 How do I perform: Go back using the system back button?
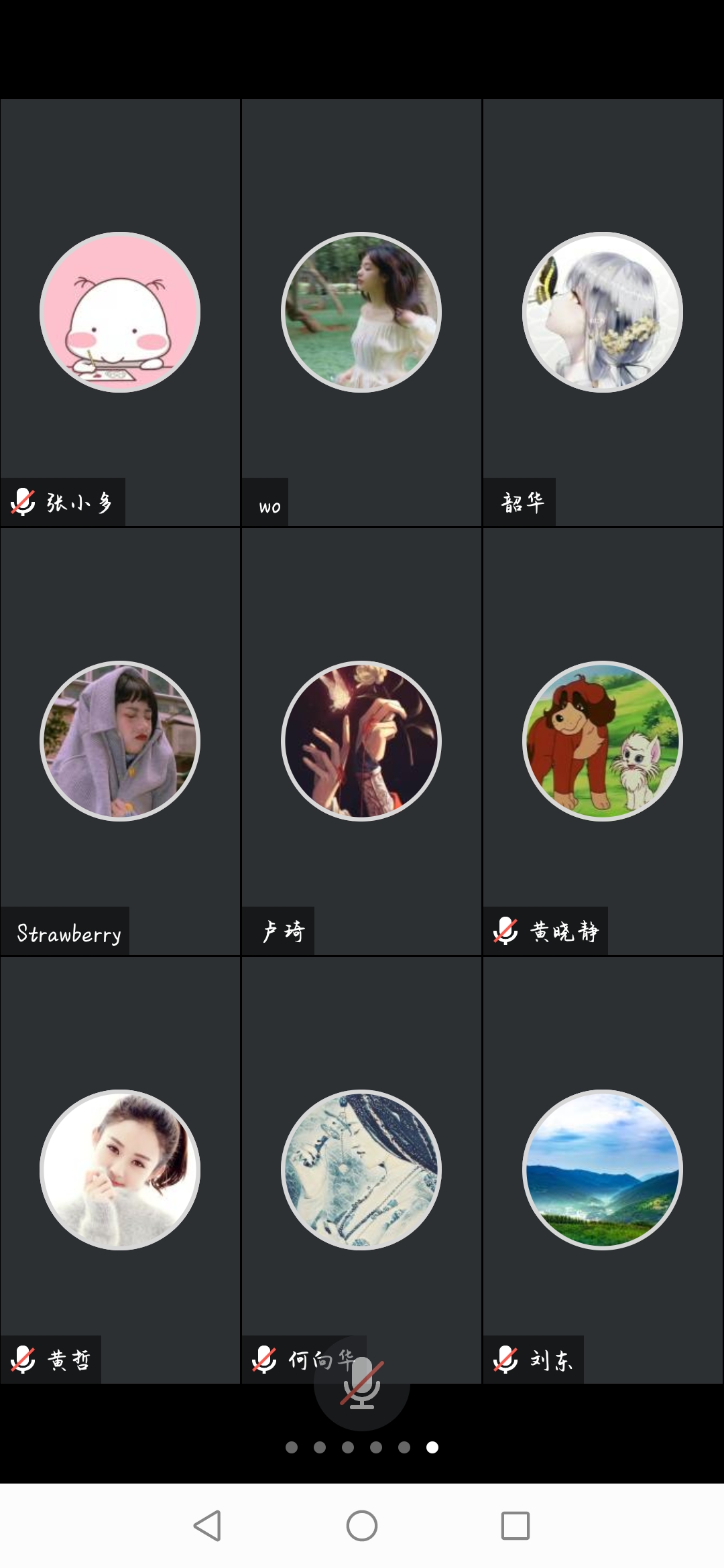(208, 1526)
